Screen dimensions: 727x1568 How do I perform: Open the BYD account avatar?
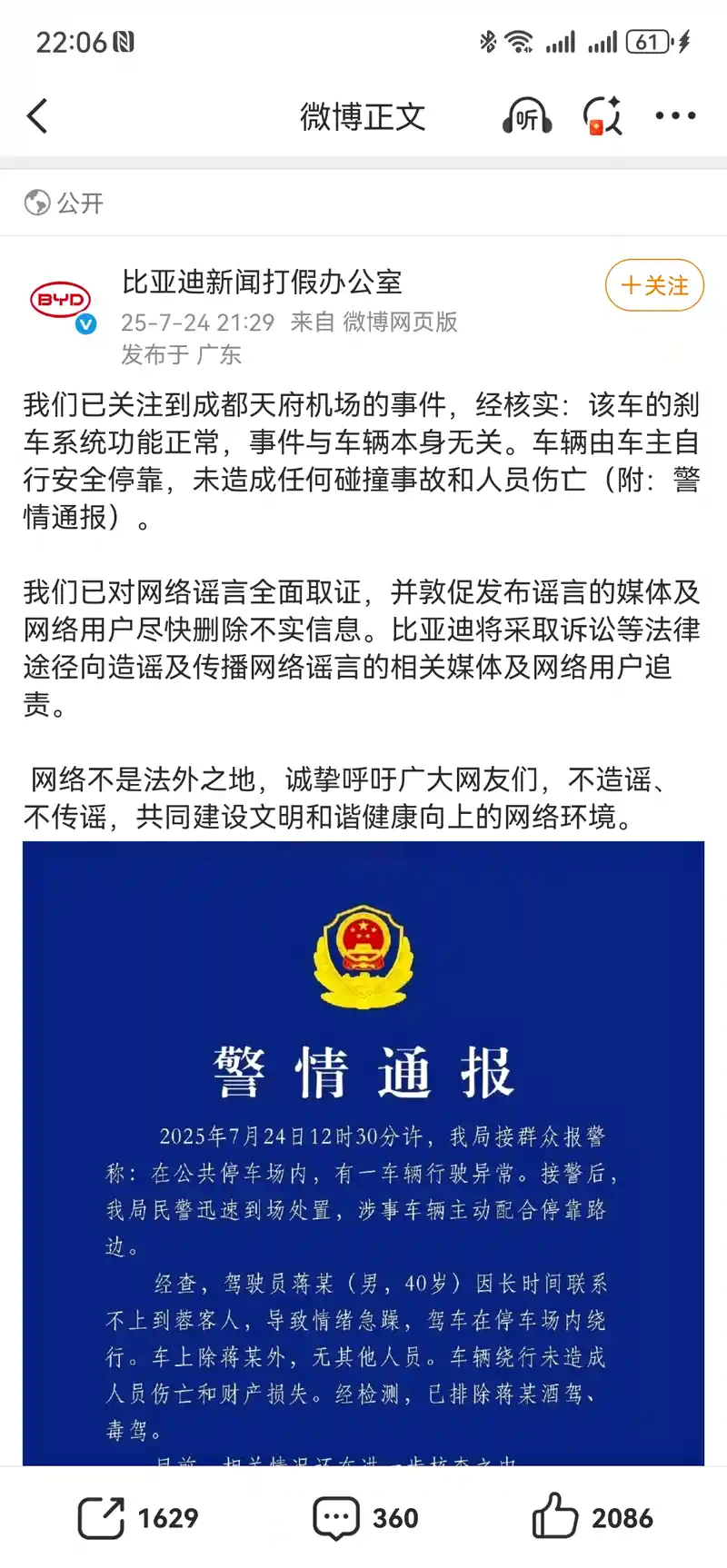tap(62, 303)
